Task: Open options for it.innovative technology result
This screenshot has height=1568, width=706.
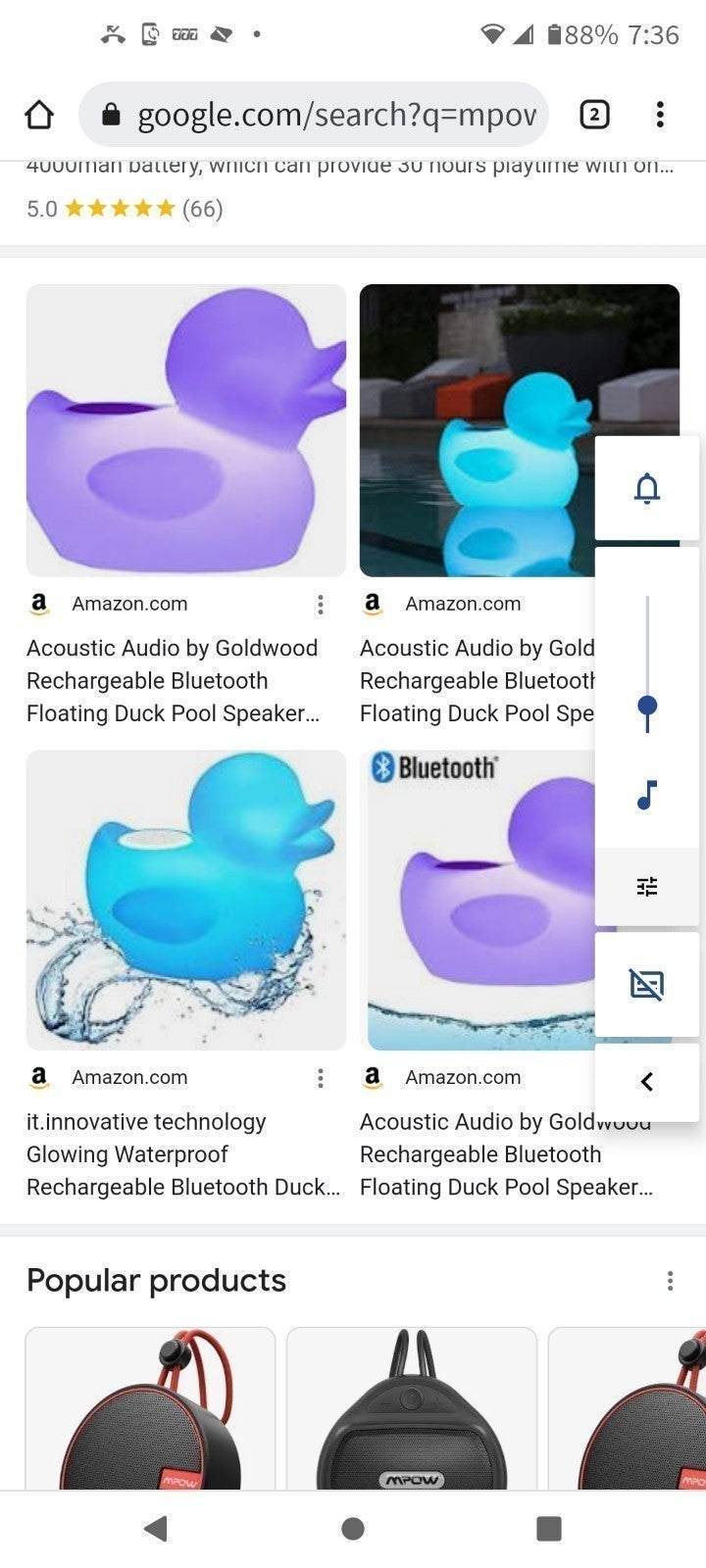Action: coord(320,1078)
